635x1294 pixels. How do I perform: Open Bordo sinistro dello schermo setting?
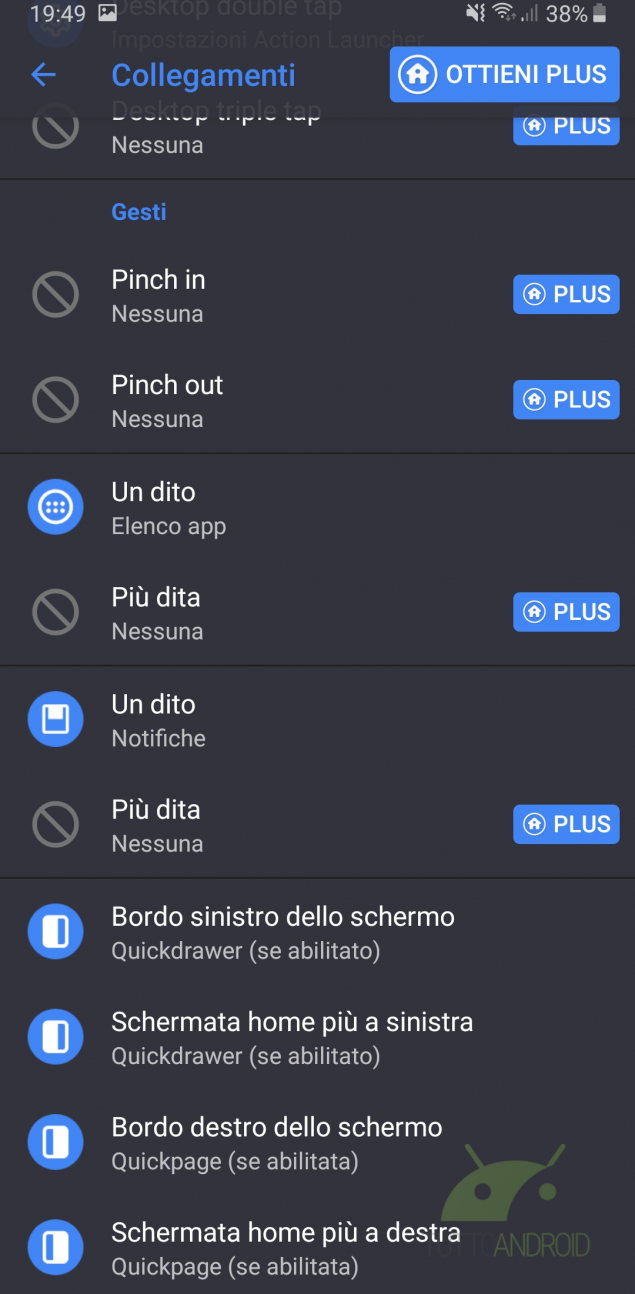[x=282, y=932]
